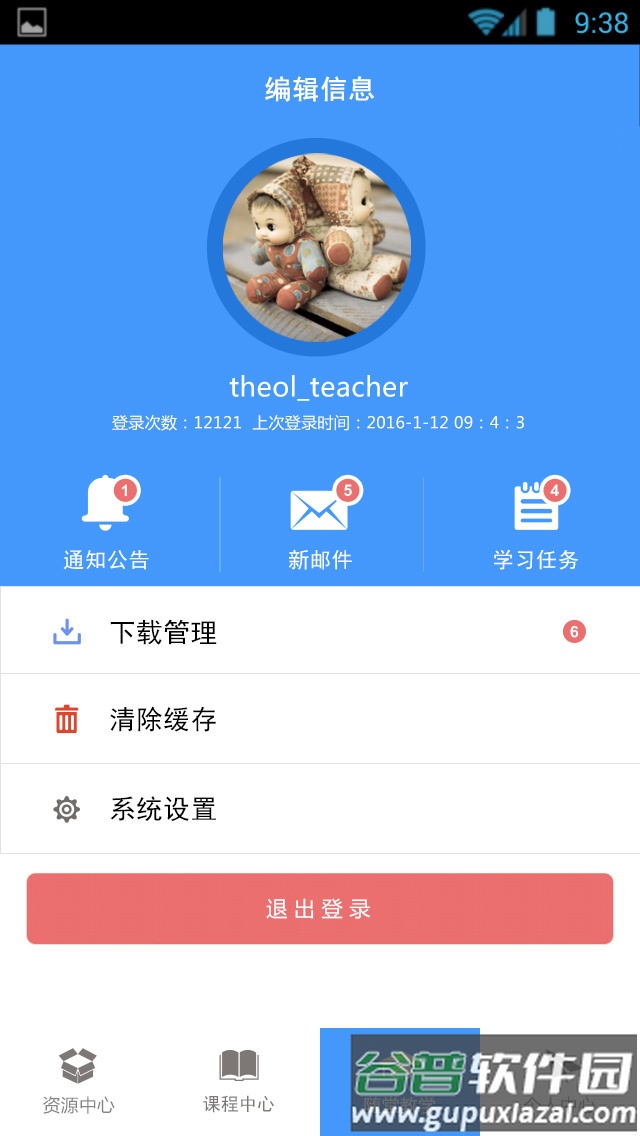The height and width of the screenshot is (1136, 640).
Task: Open 下载管理 download management
Action: pos(320,632)
